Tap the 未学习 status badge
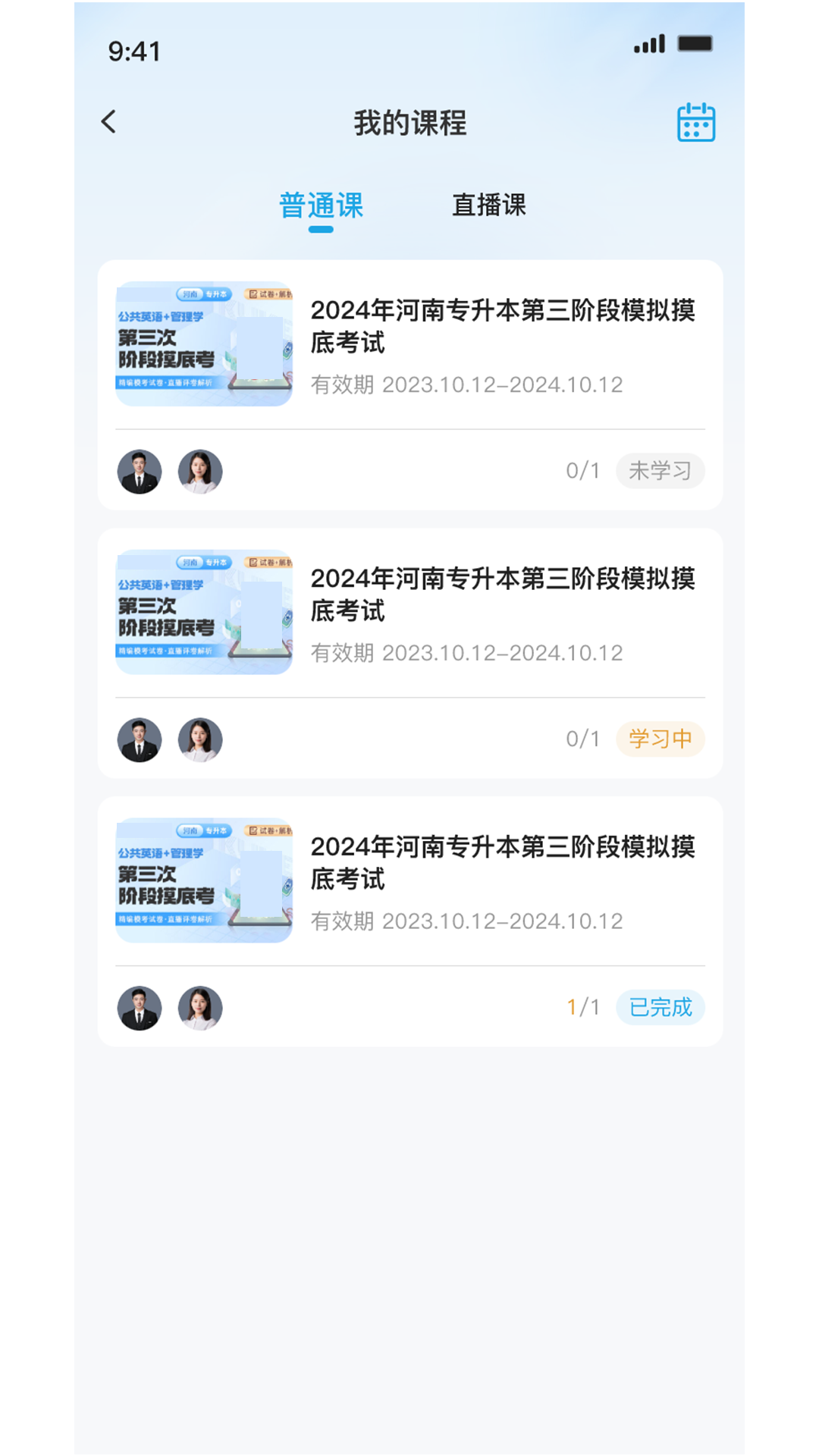This screenshot has height=1456, width=819. point(660,470)
